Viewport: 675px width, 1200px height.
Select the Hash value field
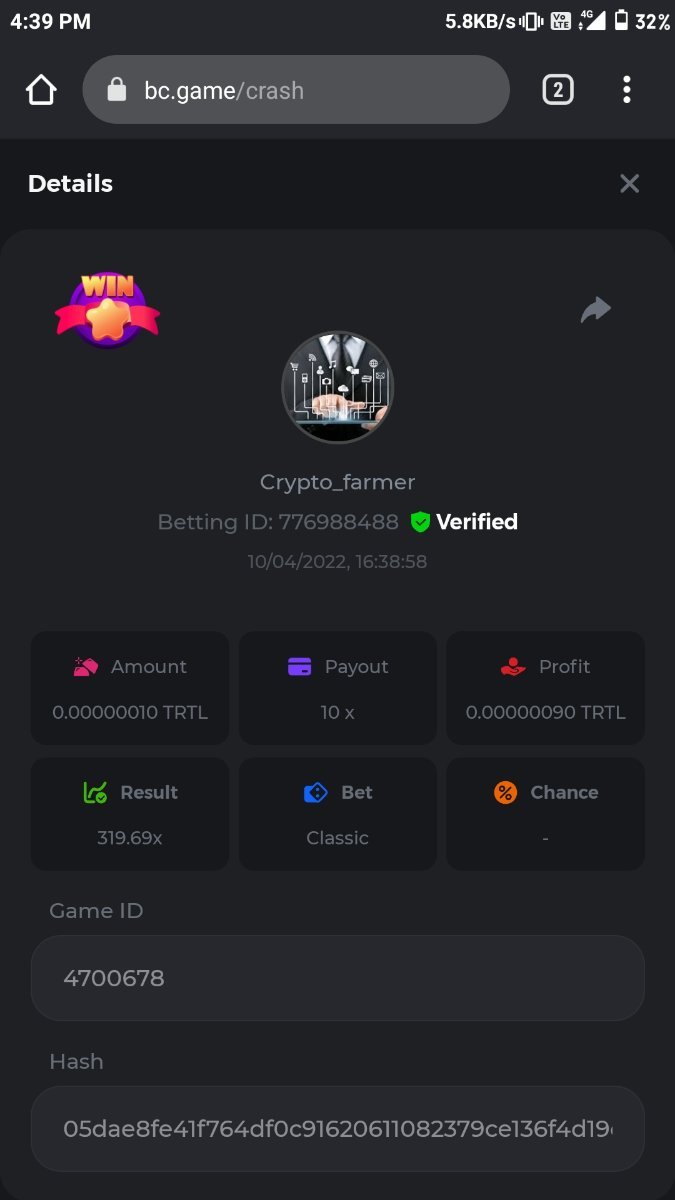(x=338, y=1129)
